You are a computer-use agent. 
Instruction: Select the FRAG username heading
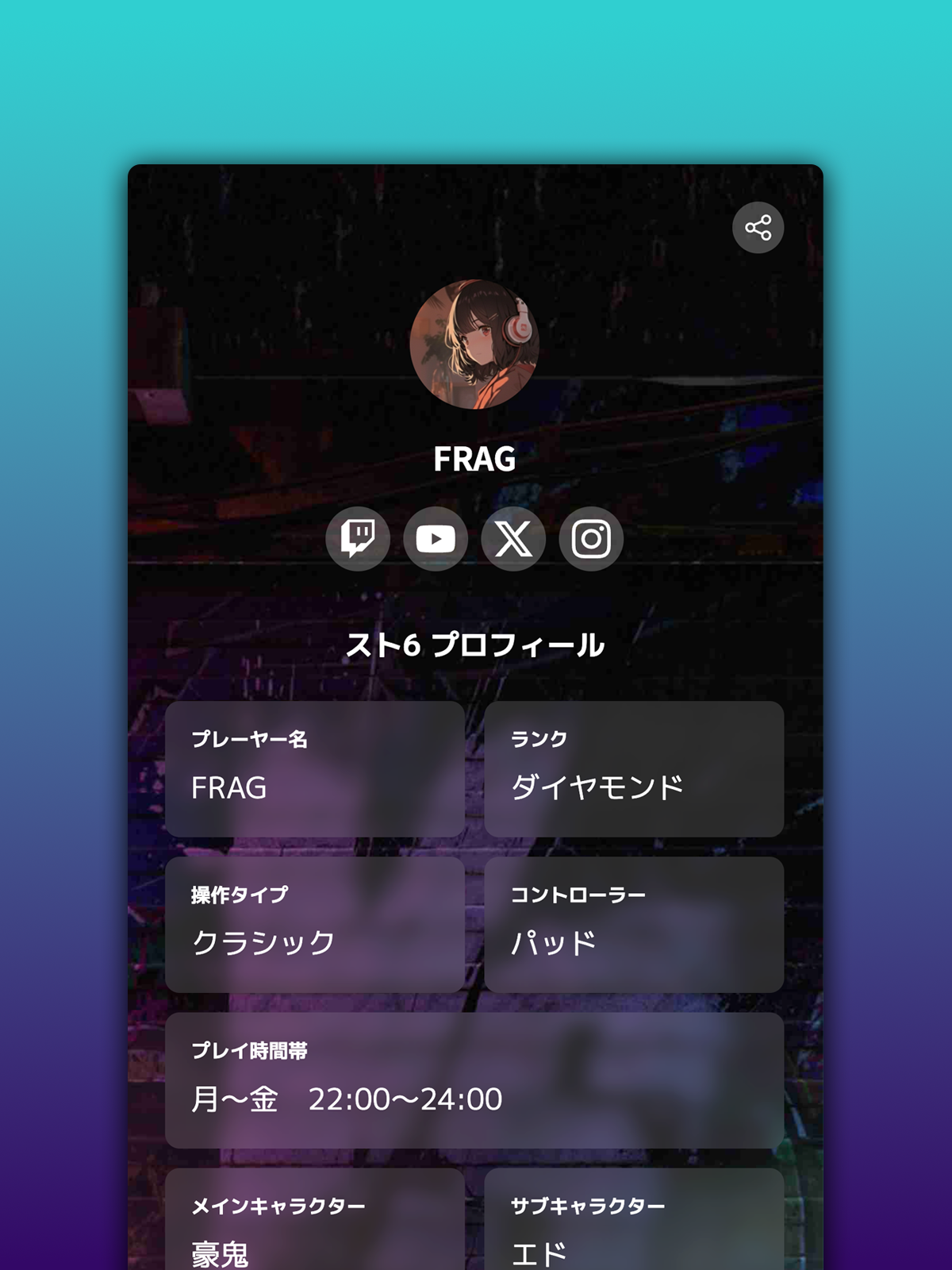(x=475, y=460)
